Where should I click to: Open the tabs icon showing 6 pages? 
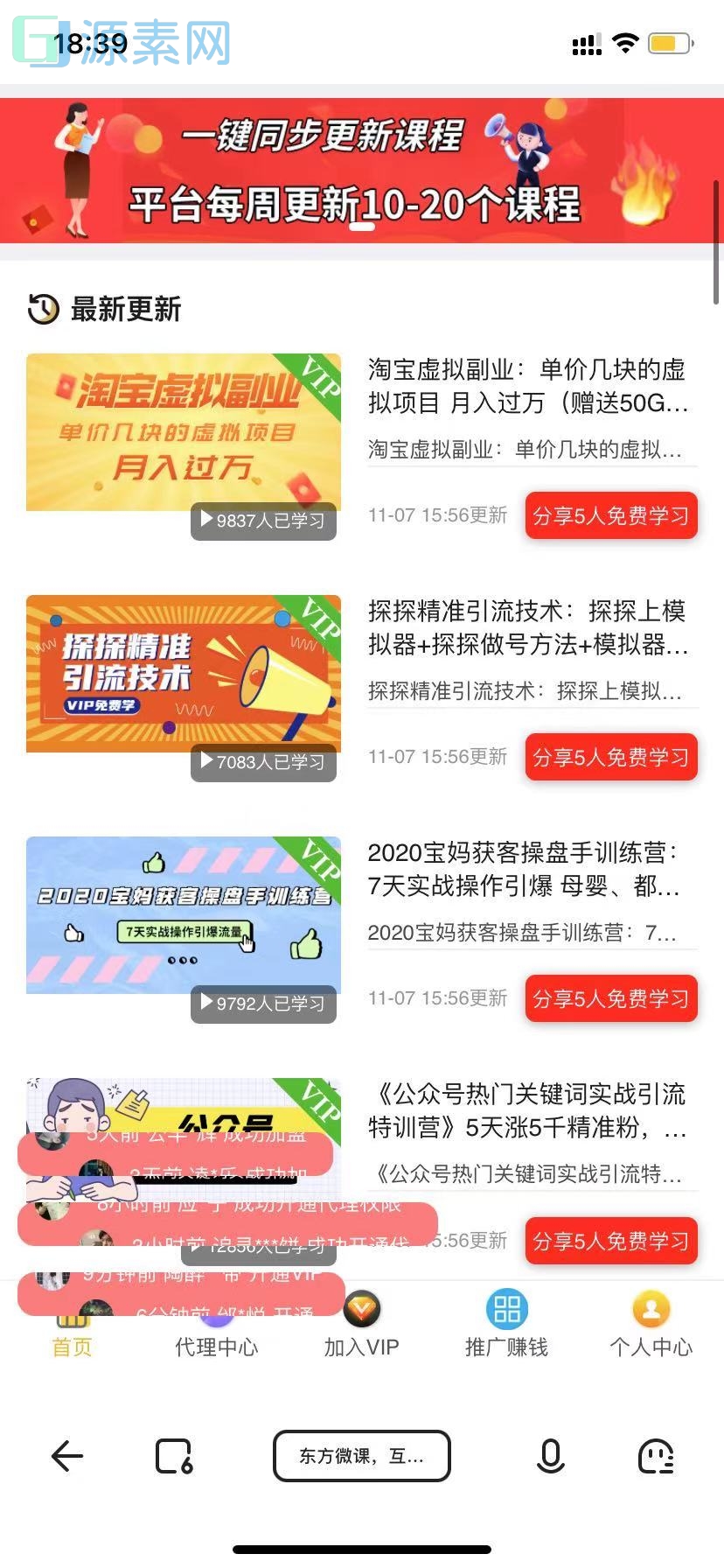pos(174,1455)
